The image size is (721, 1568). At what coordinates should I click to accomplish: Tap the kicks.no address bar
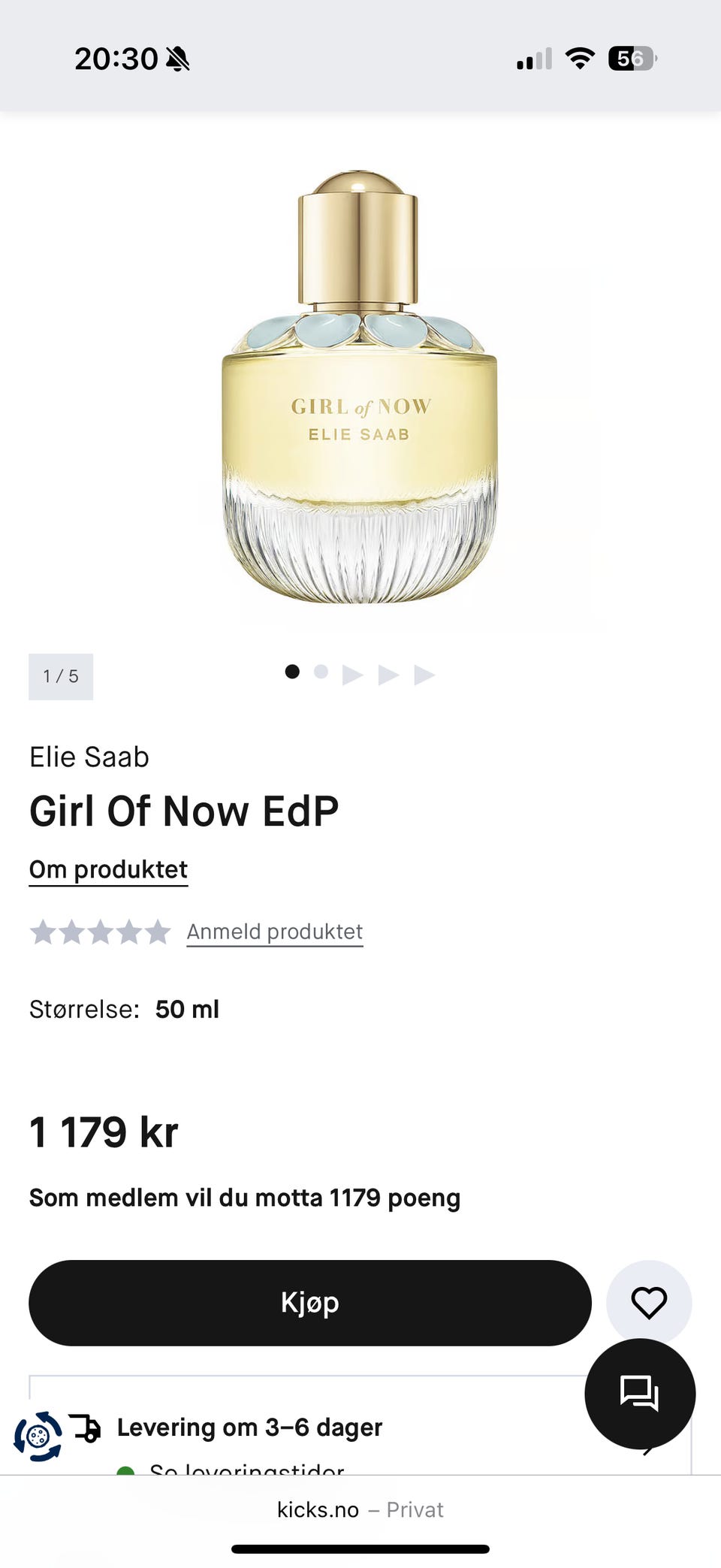click(359, 1509)
